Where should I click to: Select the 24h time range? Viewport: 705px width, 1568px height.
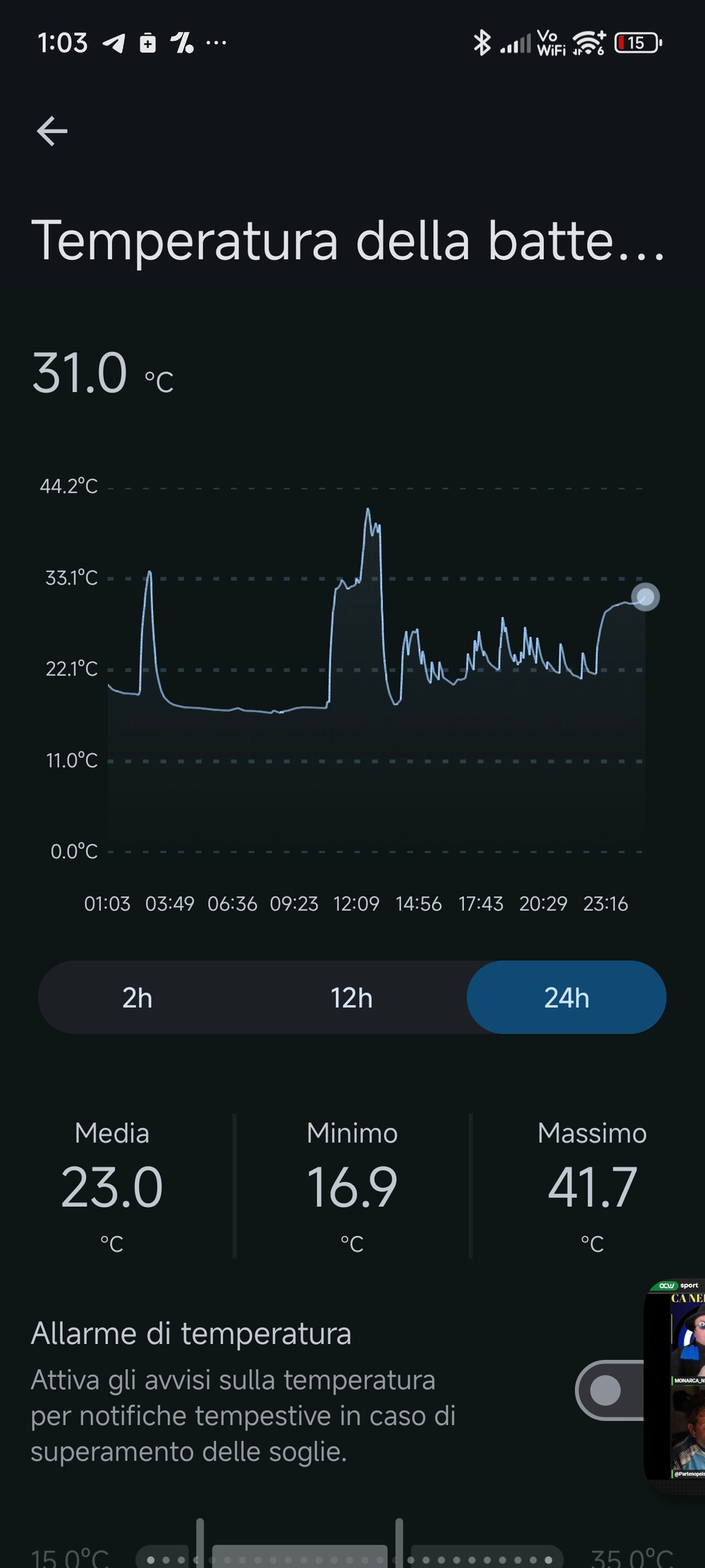pyautogui.click(x=566, y=998)
